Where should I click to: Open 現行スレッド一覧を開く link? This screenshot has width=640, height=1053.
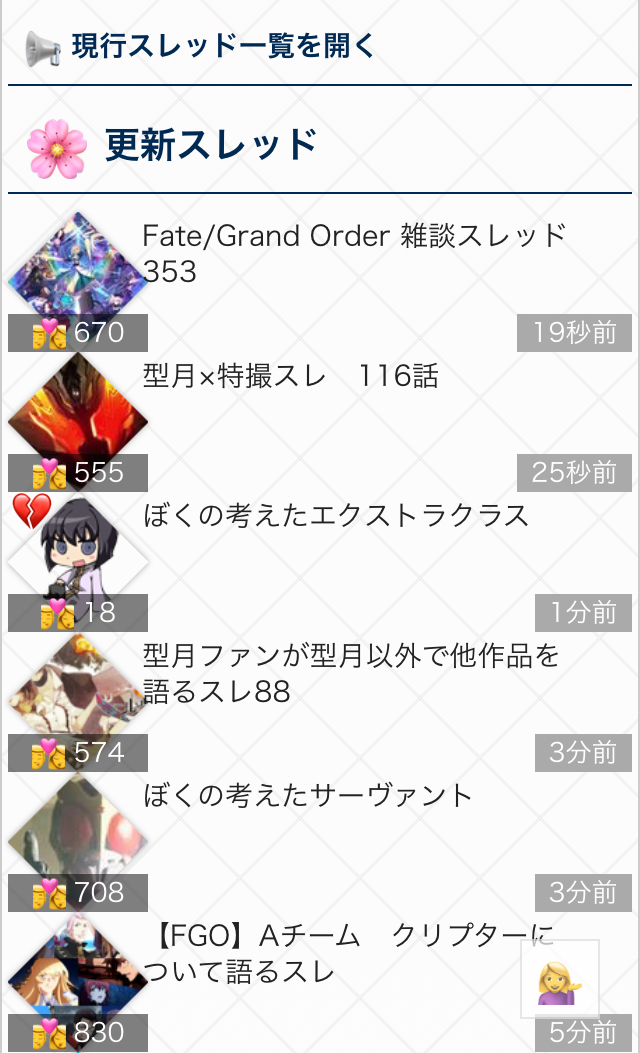pos(222,46)
